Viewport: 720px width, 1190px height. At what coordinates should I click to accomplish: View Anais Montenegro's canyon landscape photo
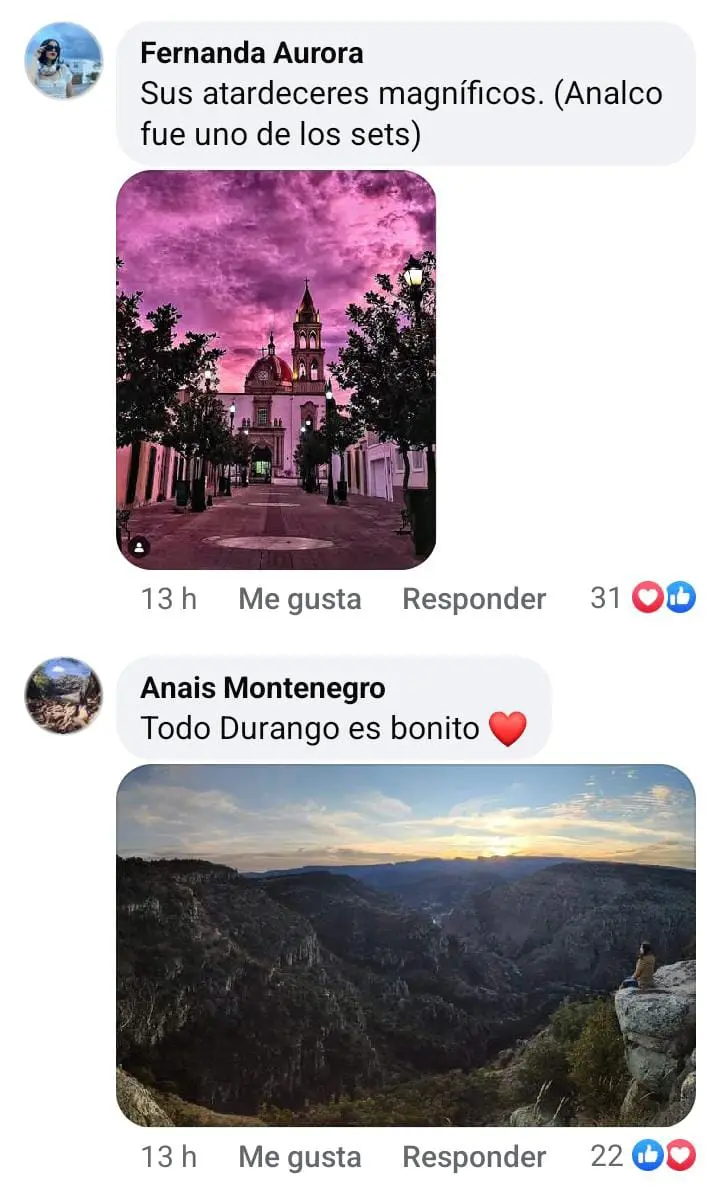click(x=405, y=945)
